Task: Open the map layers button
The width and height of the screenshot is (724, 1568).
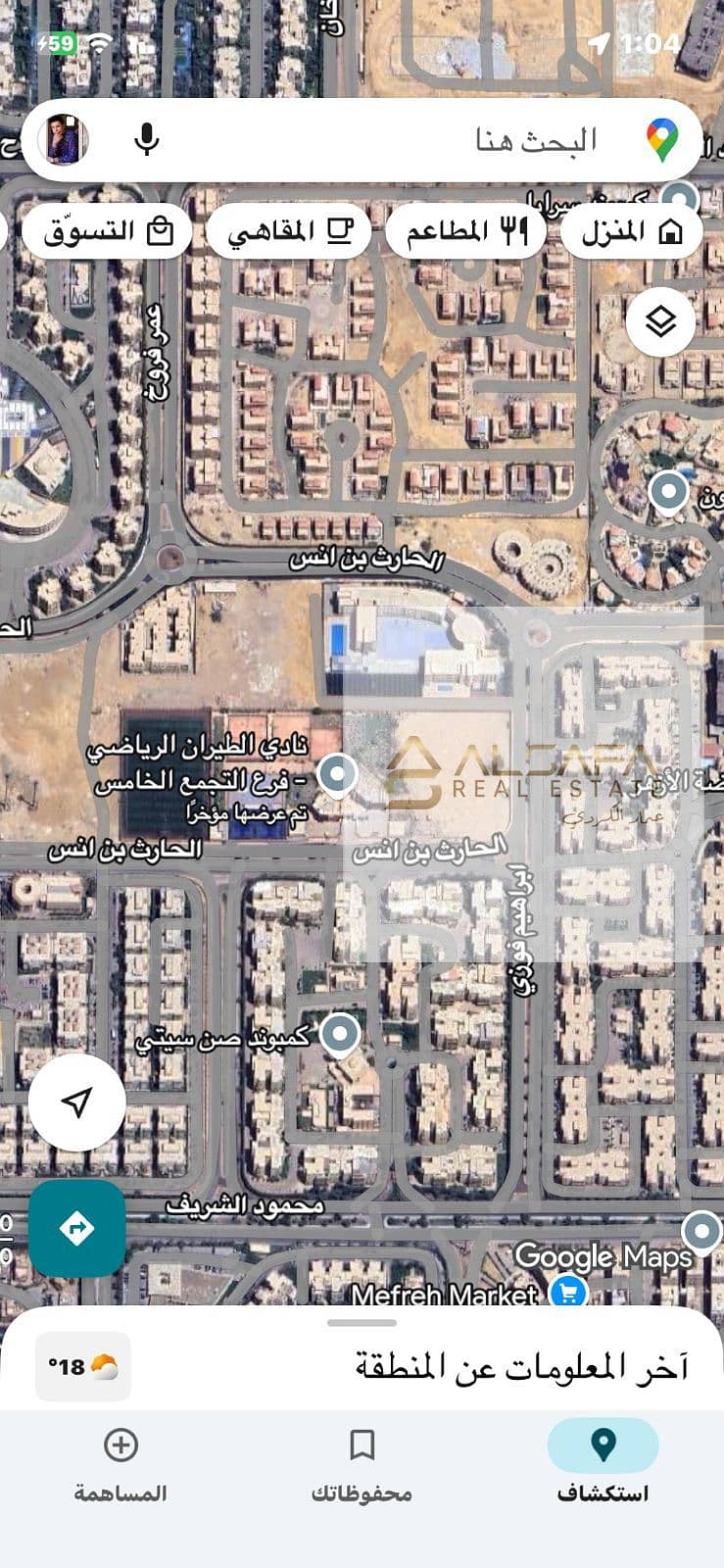Action: point(661,320)
